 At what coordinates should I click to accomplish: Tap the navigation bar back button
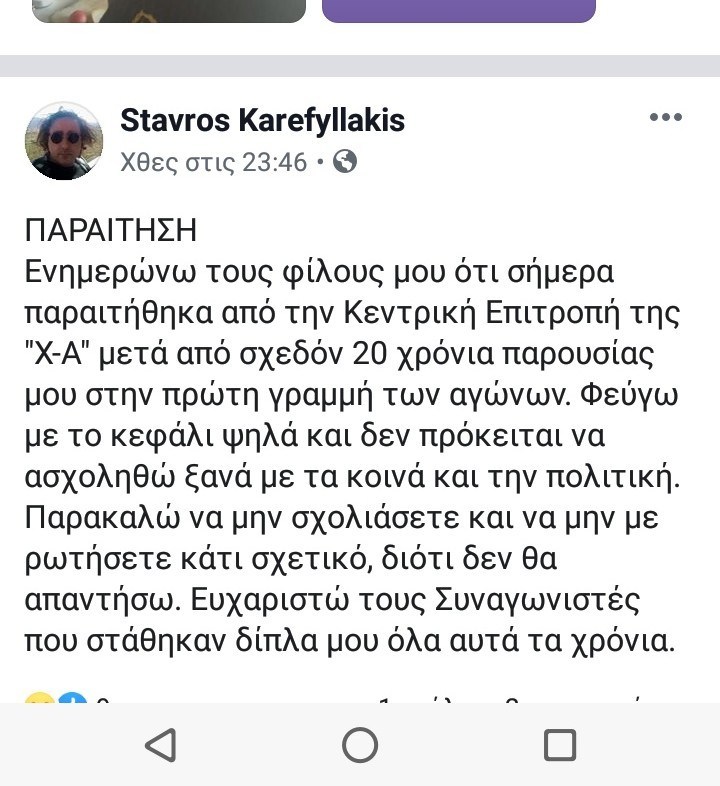pyautogui.click(x=160, y=745)
